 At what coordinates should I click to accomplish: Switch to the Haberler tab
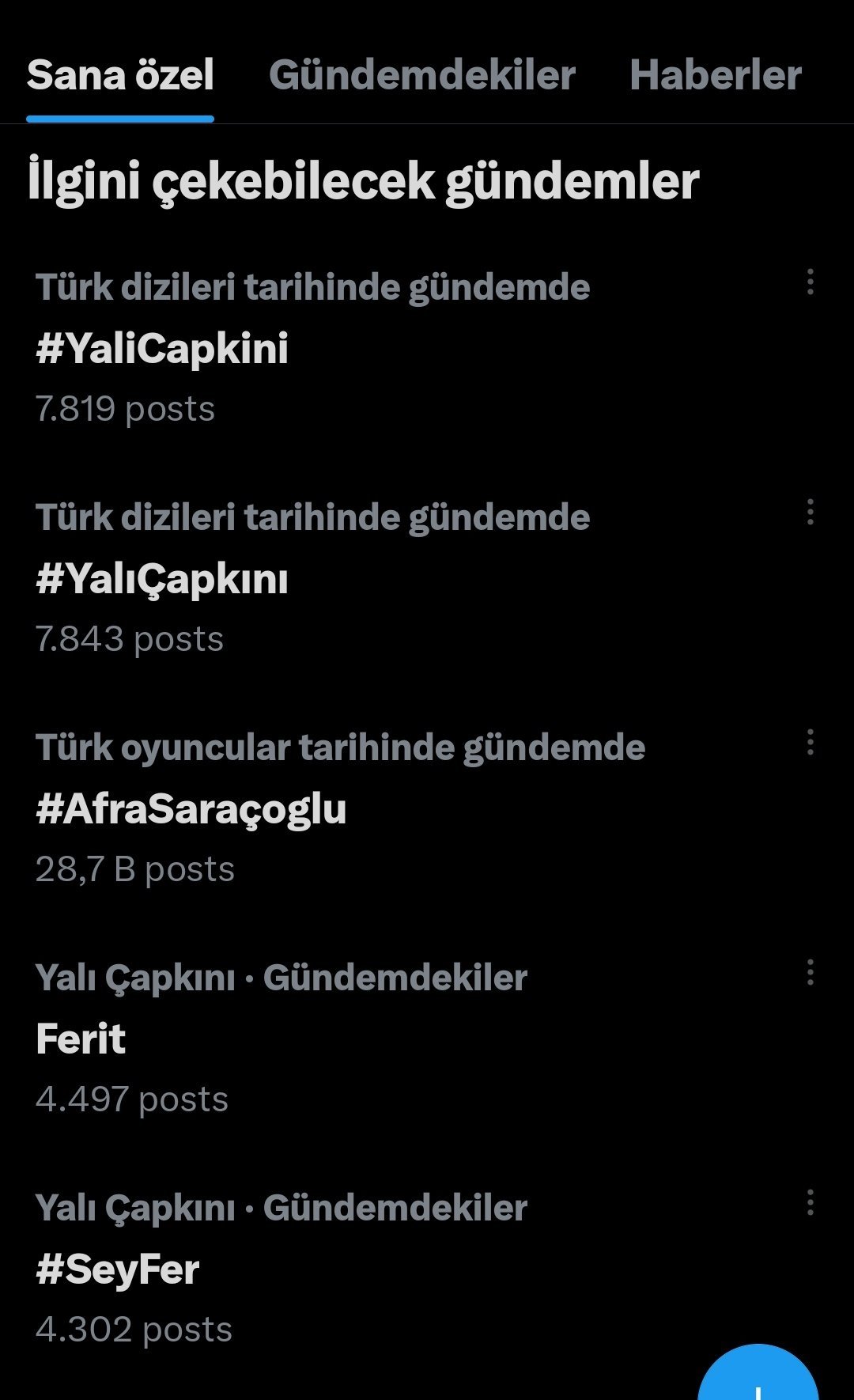tap(715, 76)
